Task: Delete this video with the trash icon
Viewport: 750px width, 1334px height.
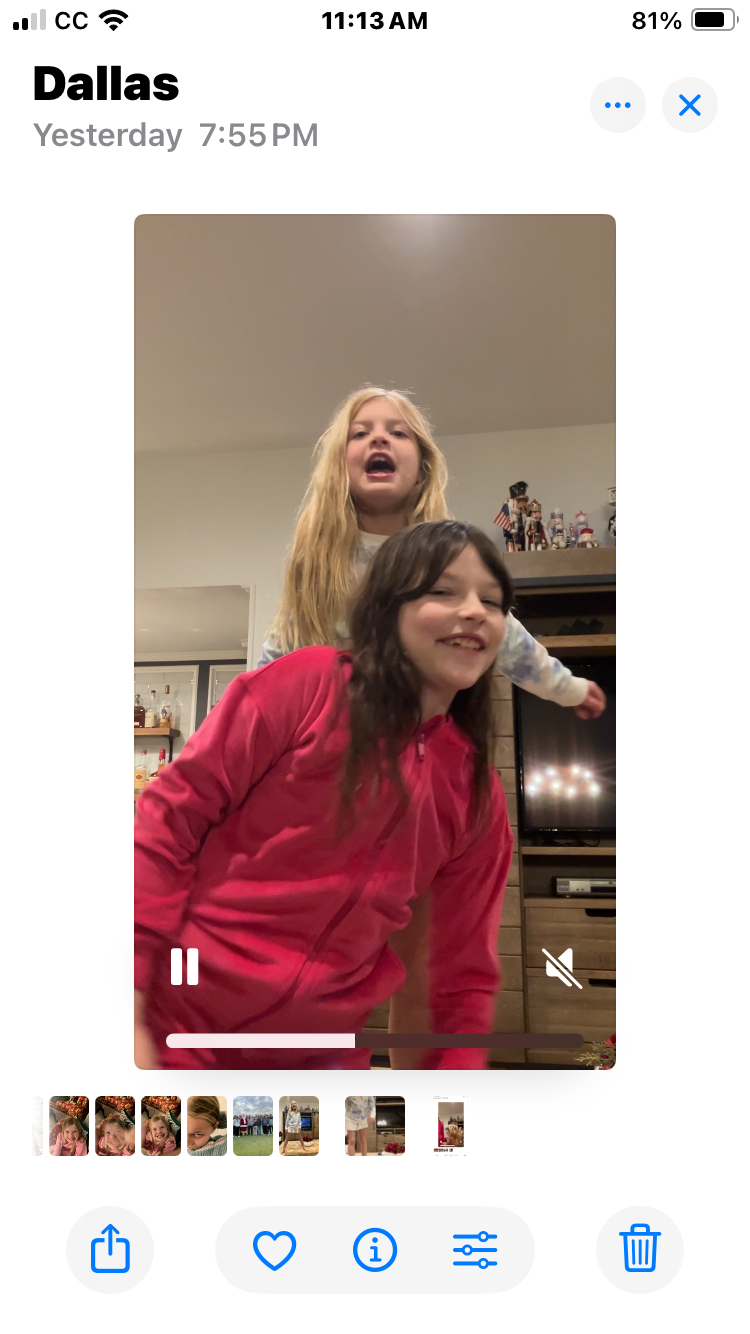Action: pos(640,1250)
